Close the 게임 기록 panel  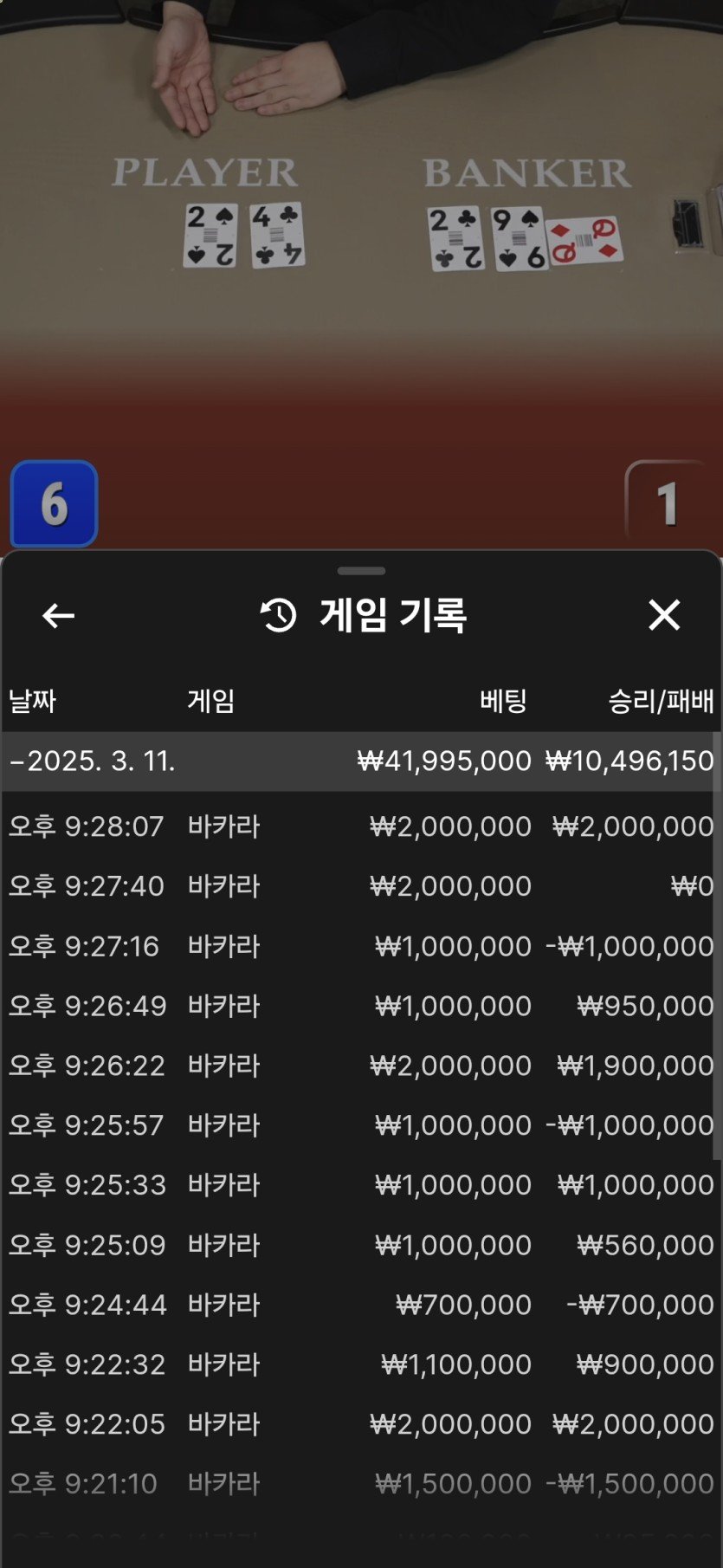pos(664,615)
